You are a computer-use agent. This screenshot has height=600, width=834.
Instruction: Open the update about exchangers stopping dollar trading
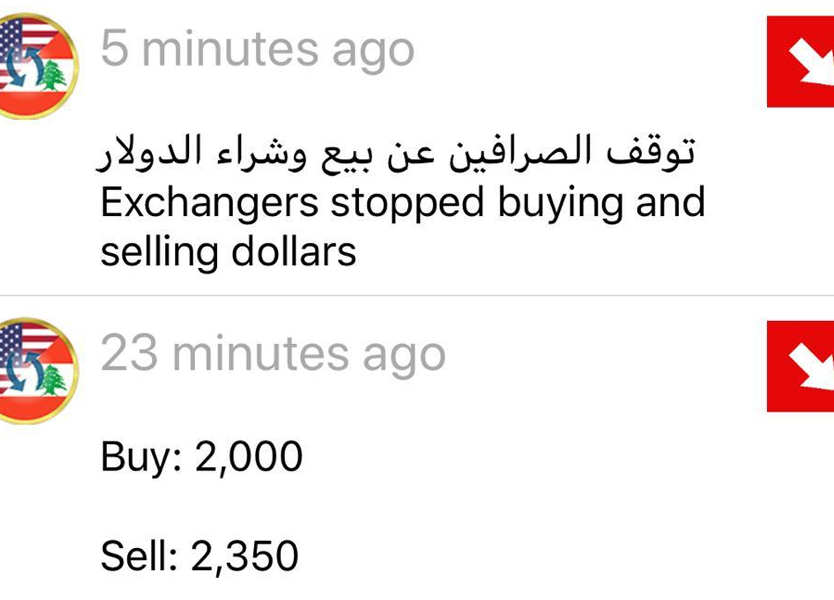click(x=400, y=203)
